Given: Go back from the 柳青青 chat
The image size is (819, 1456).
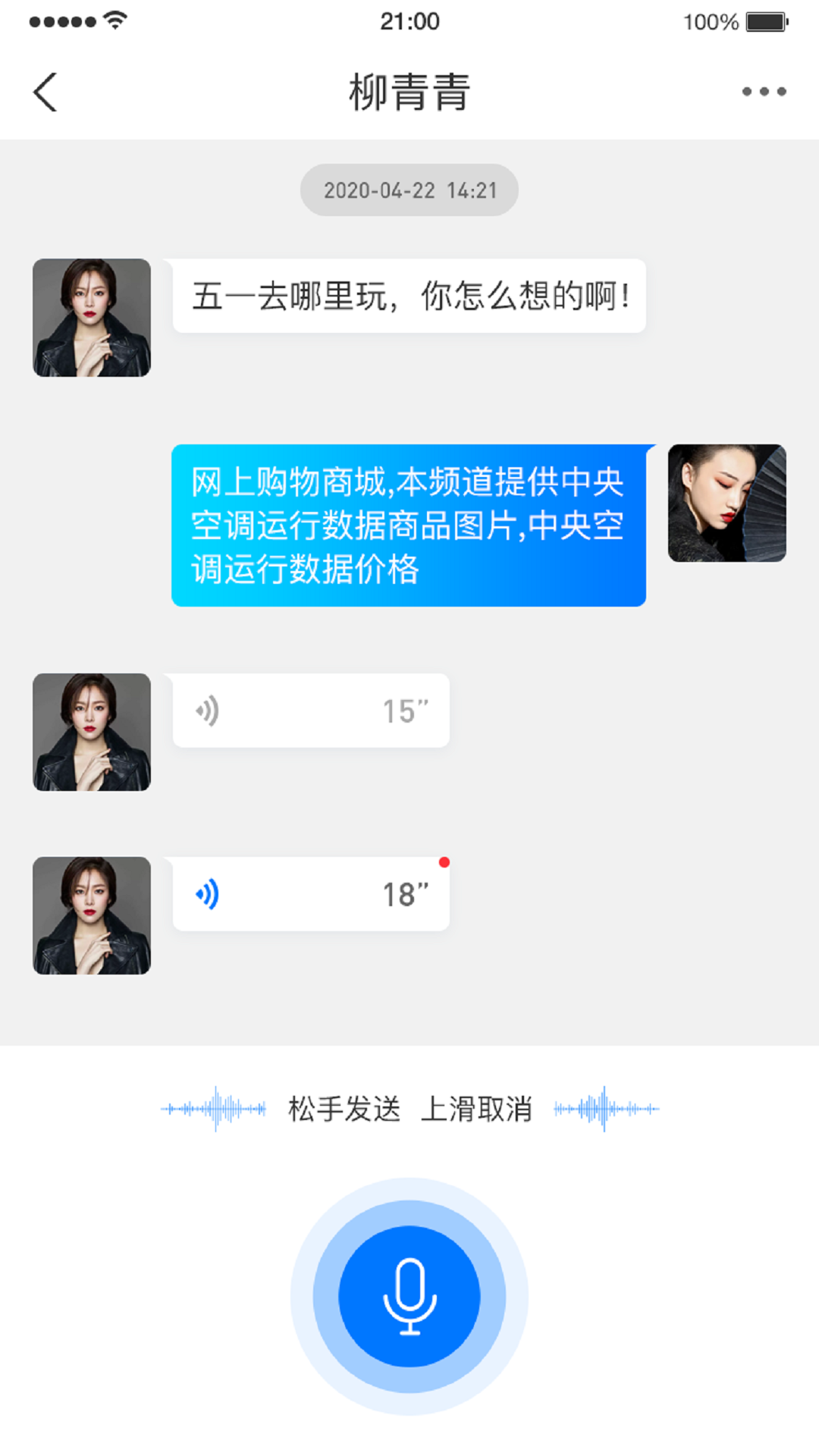Looking at the screenshot, I should pyautogui.click(x=45, y=93).
